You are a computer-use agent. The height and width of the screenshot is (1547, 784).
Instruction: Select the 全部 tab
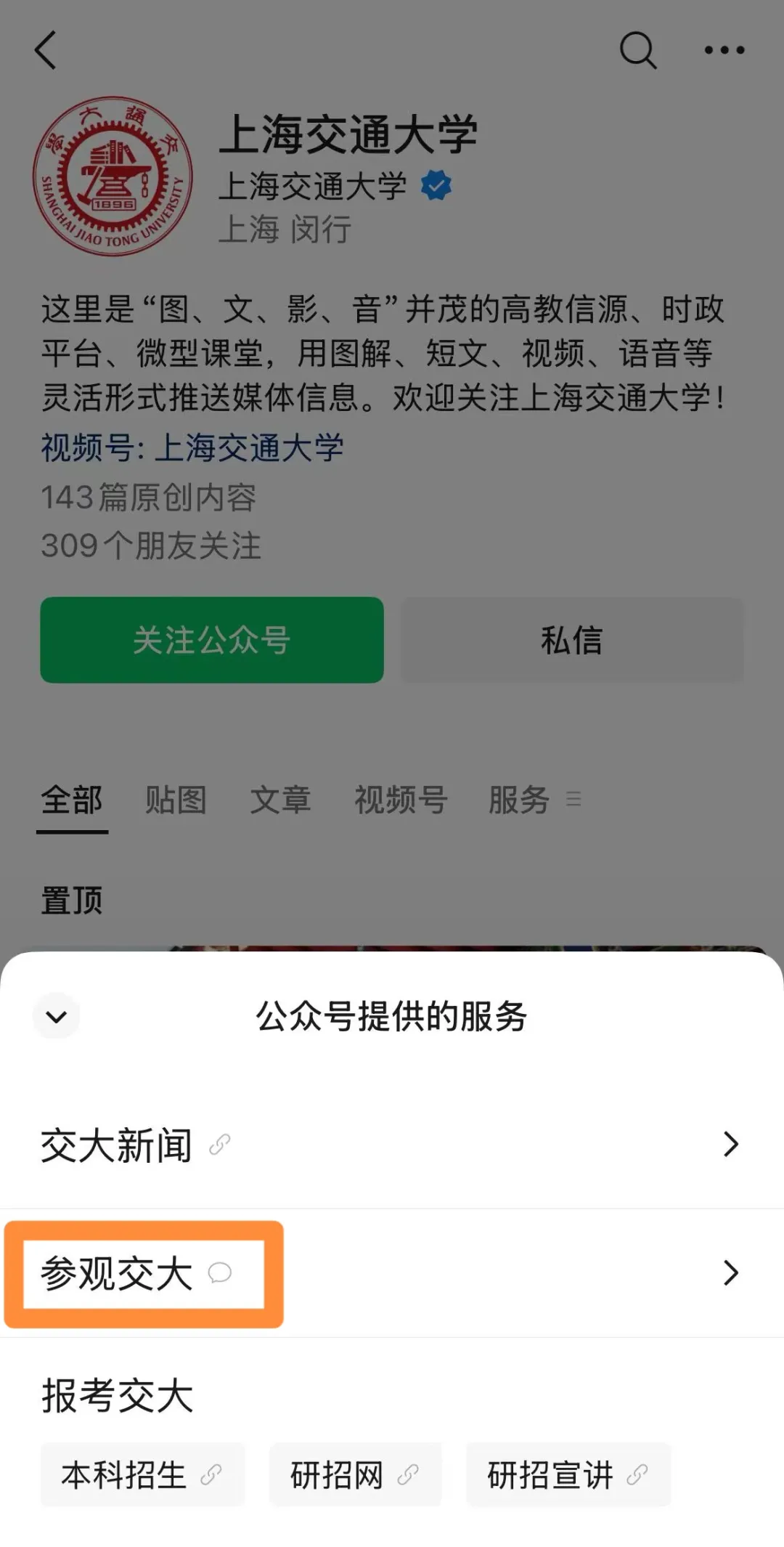point(72,800)
